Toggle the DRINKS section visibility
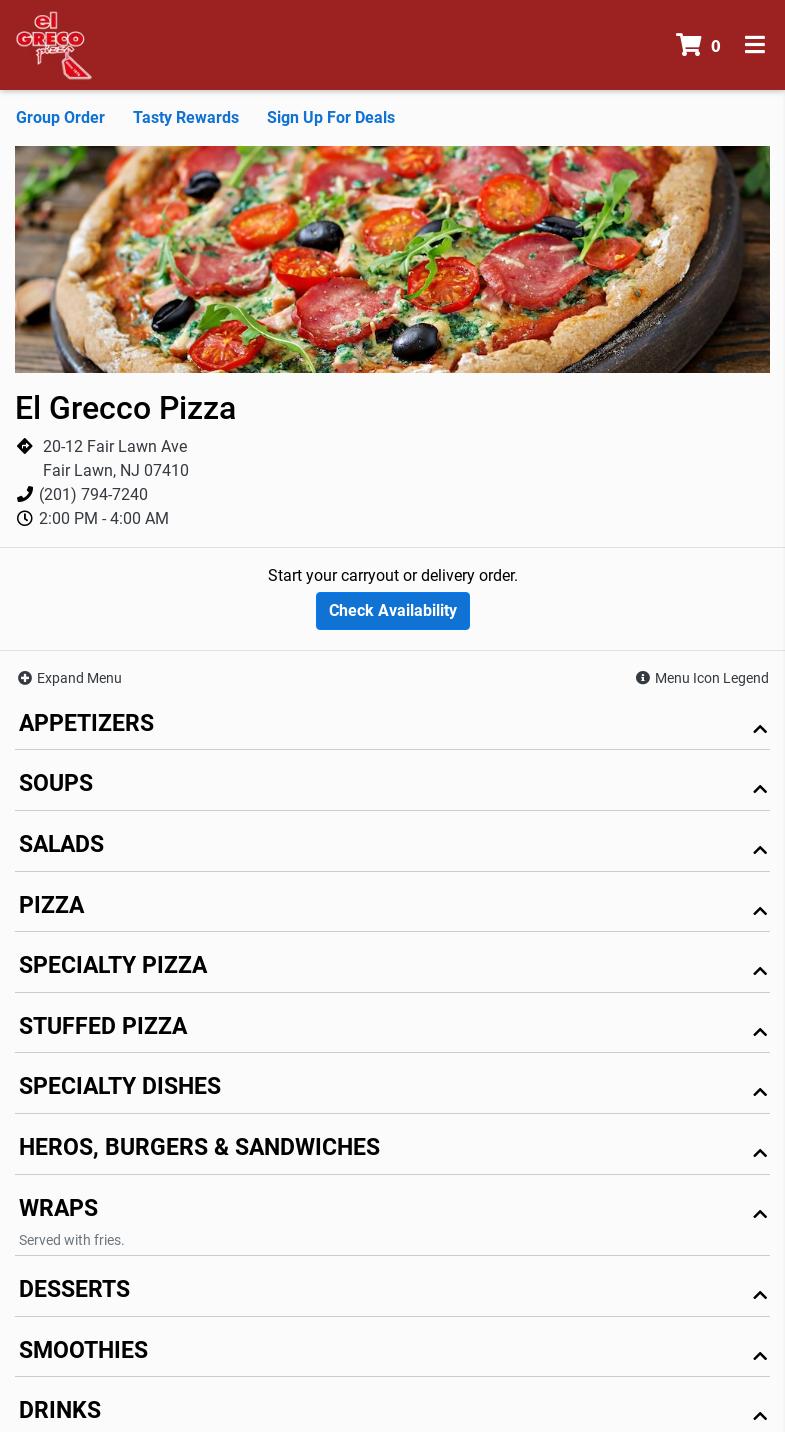 tap(760, 1416)
